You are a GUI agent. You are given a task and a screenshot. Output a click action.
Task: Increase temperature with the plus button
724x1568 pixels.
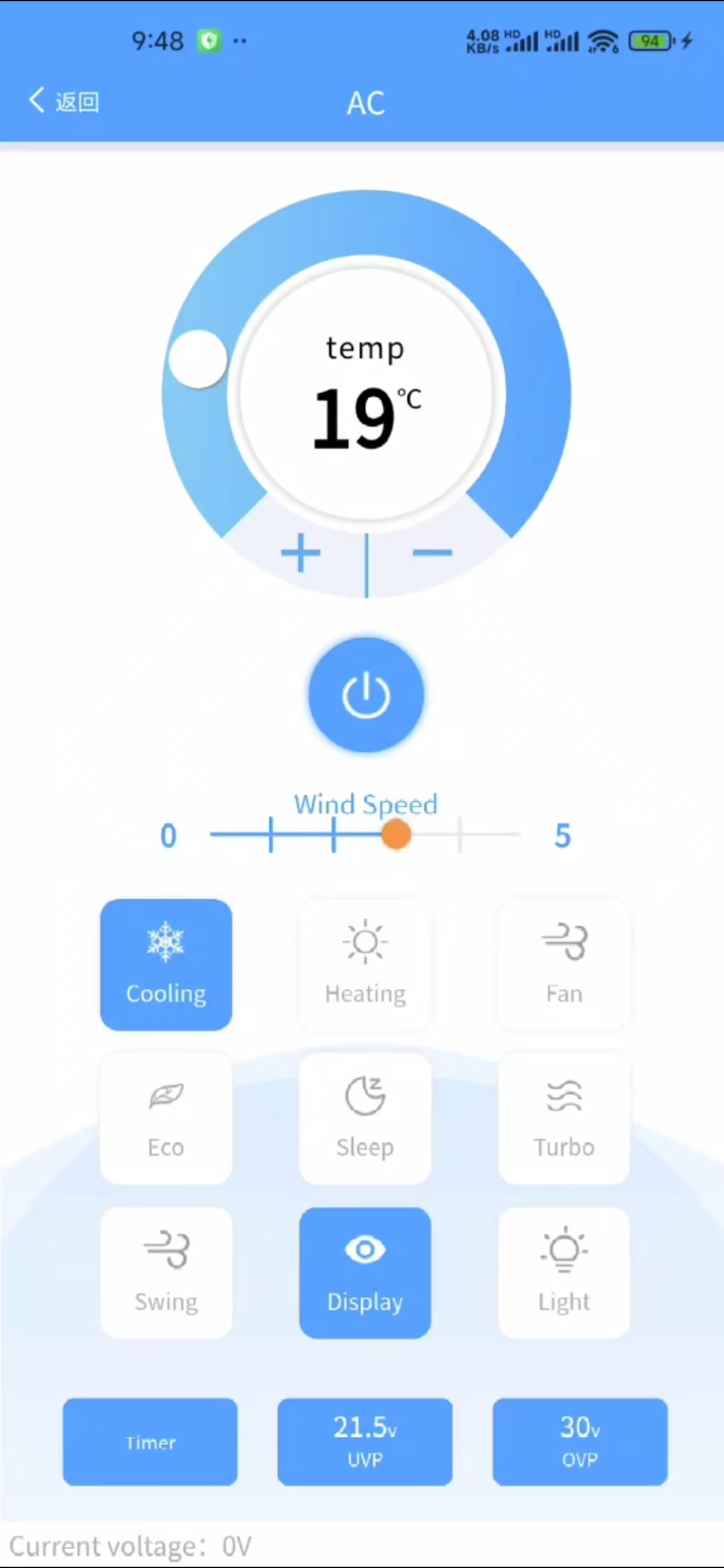[x=300, y=553]
